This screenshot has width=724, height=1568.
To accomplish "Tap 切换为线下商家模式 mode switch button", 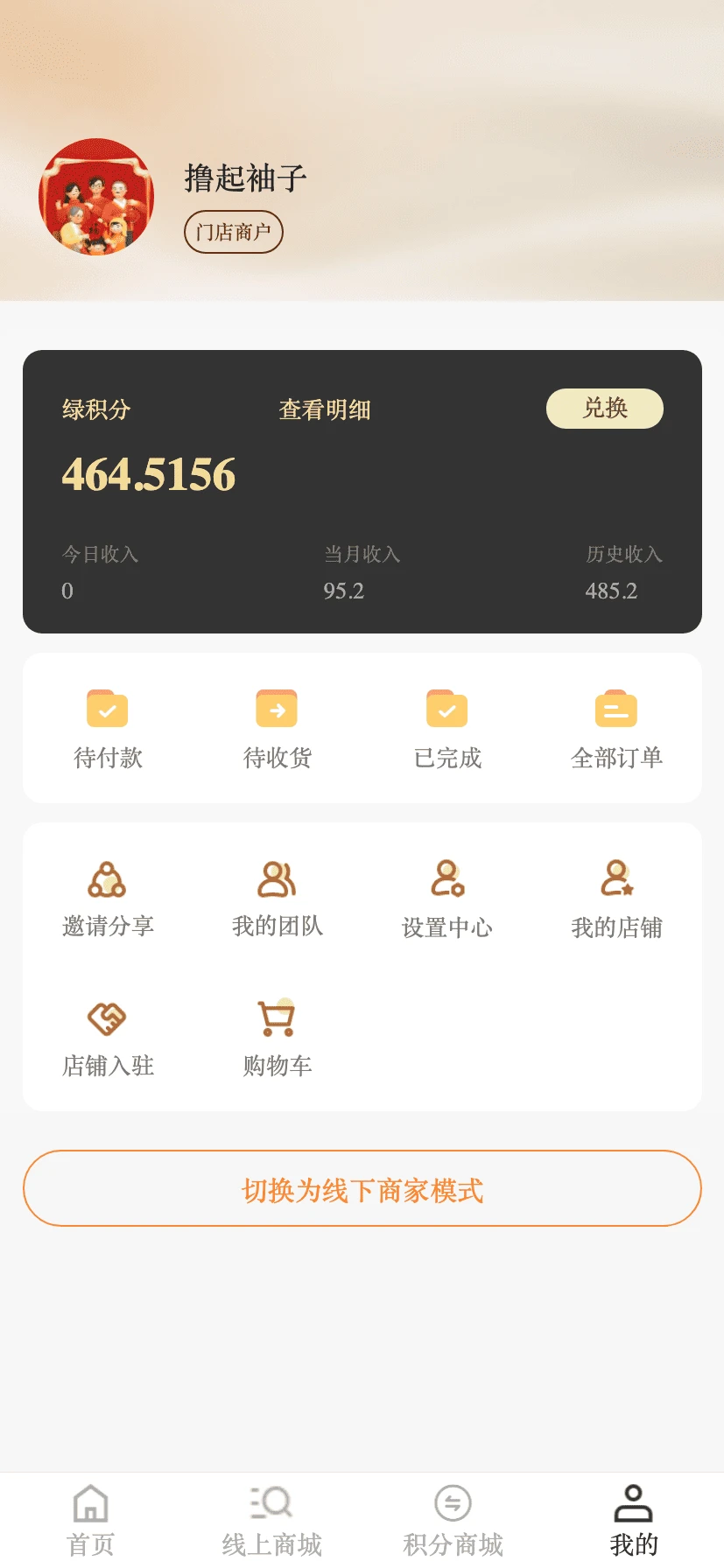I will (362, 1188).
